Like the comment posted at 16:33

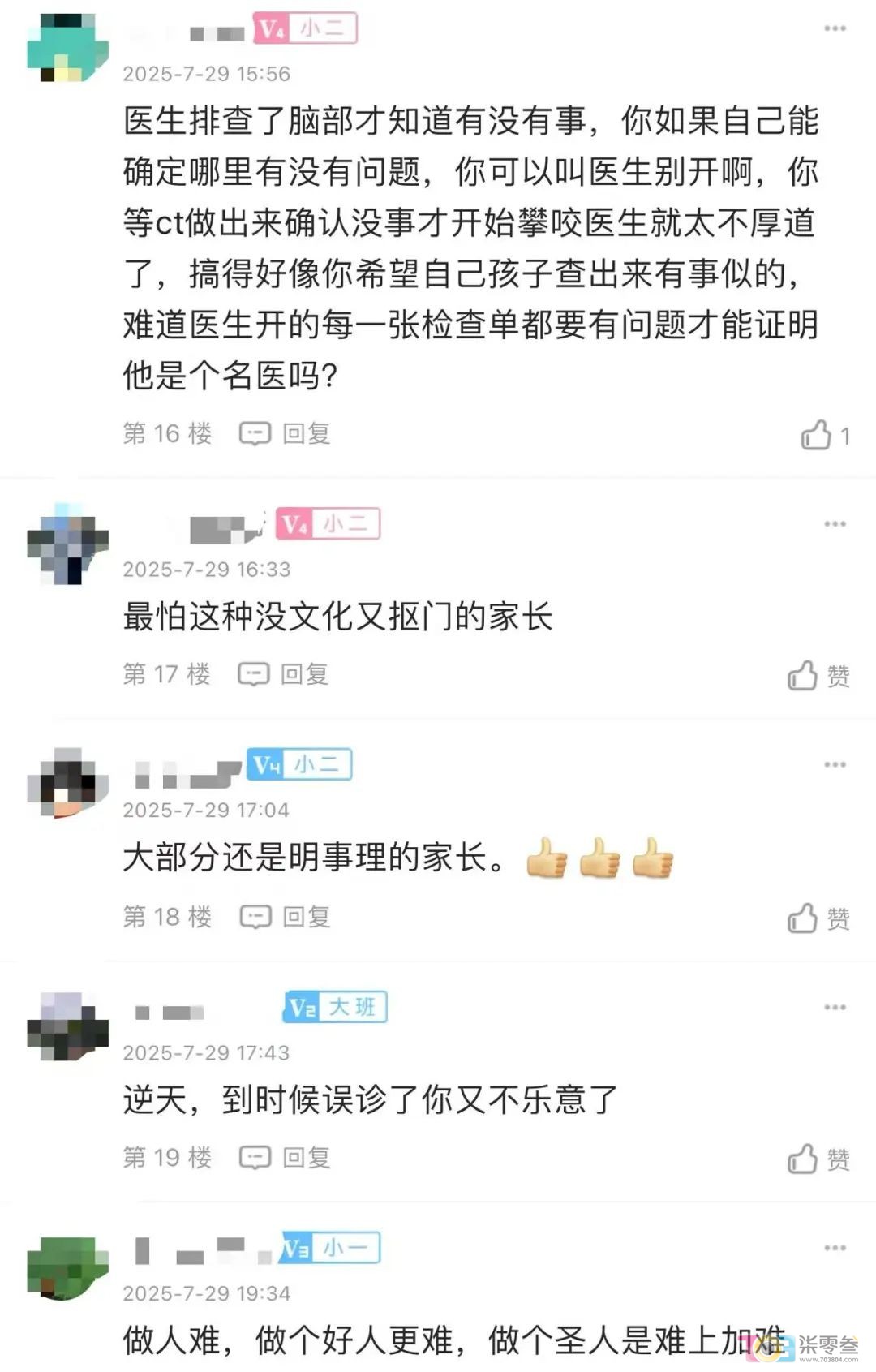804,675
